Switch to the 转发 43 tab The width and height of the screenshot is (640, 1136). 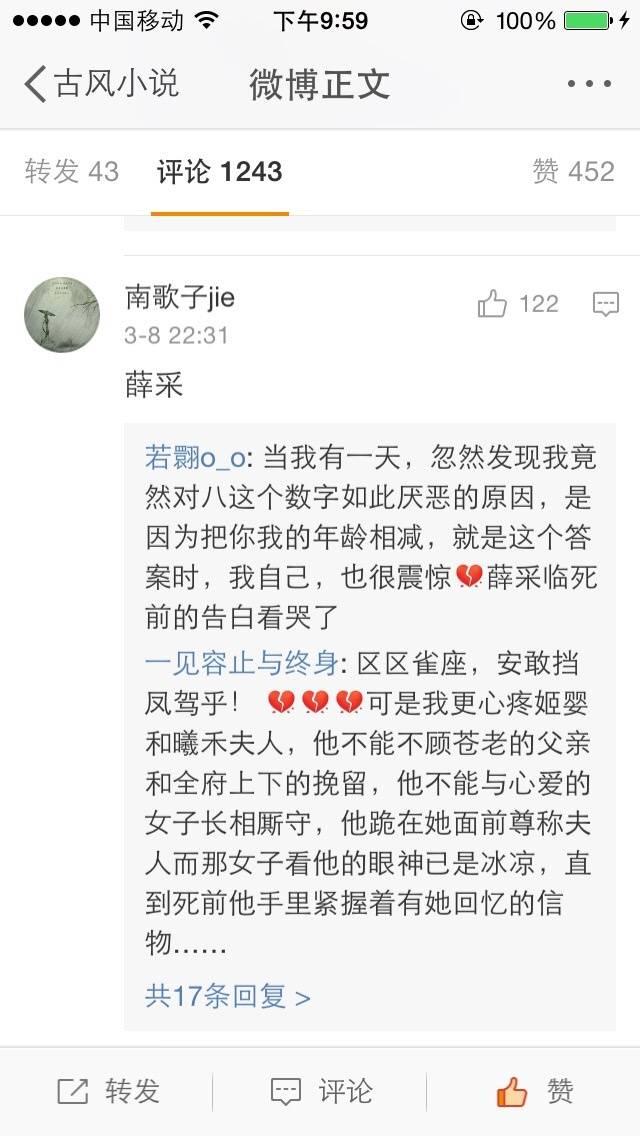click(x=72, y=172)
